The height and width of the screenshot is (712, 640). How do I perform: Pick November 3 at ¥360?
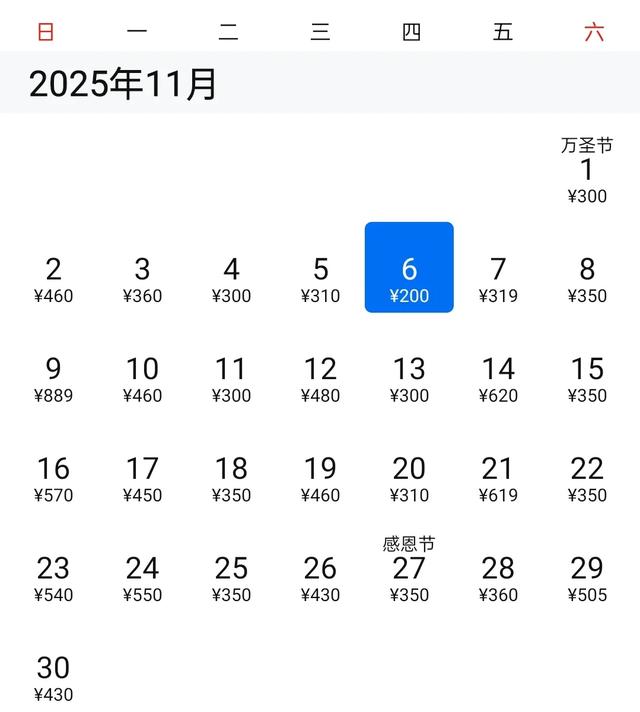coord(142,278)
